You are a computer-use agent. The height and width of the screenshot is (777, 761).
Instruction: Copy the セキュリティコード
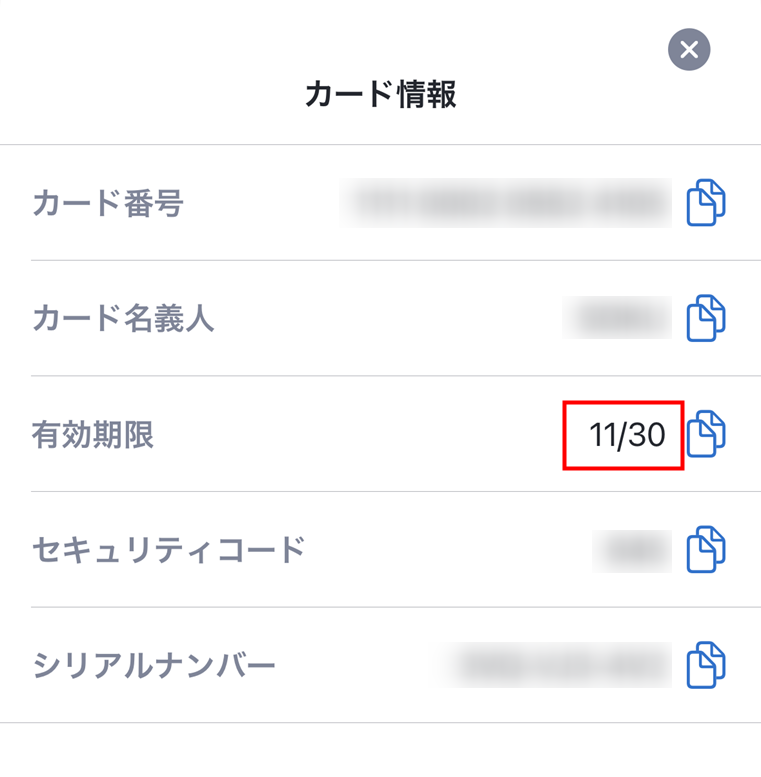point(706,550)
